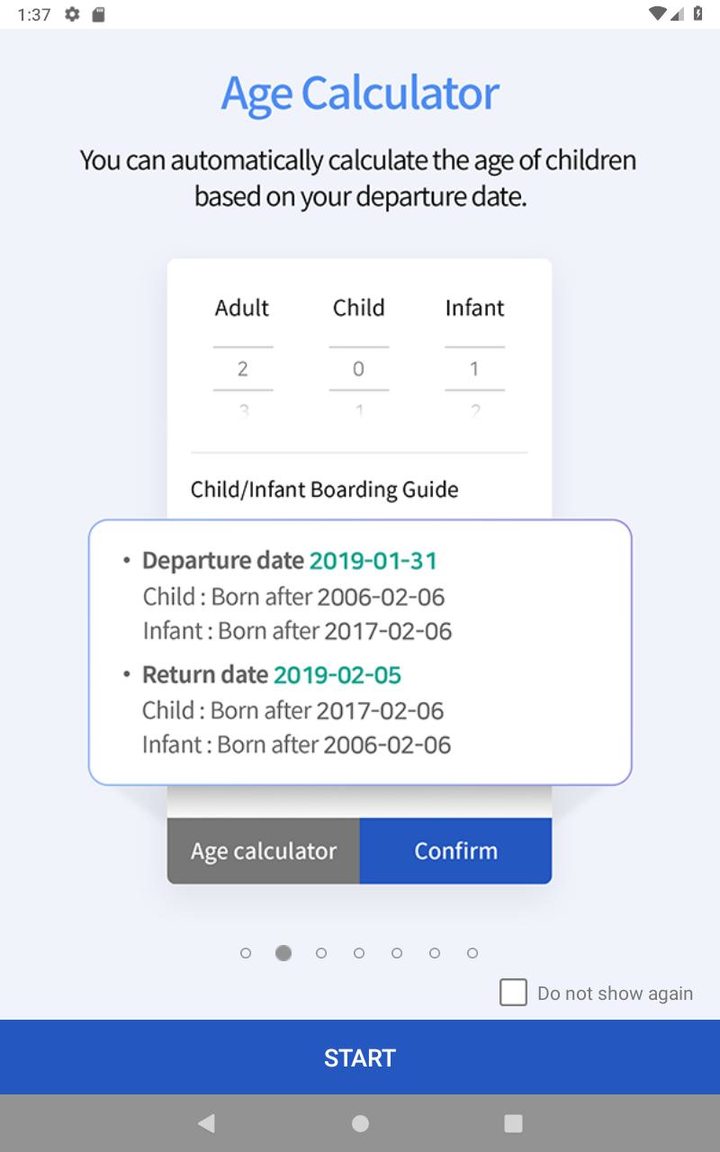Tap the last page indicator dot
The height and width of the screenshot is (1152, 720).
pyautogui.click(x=472, y=953)
